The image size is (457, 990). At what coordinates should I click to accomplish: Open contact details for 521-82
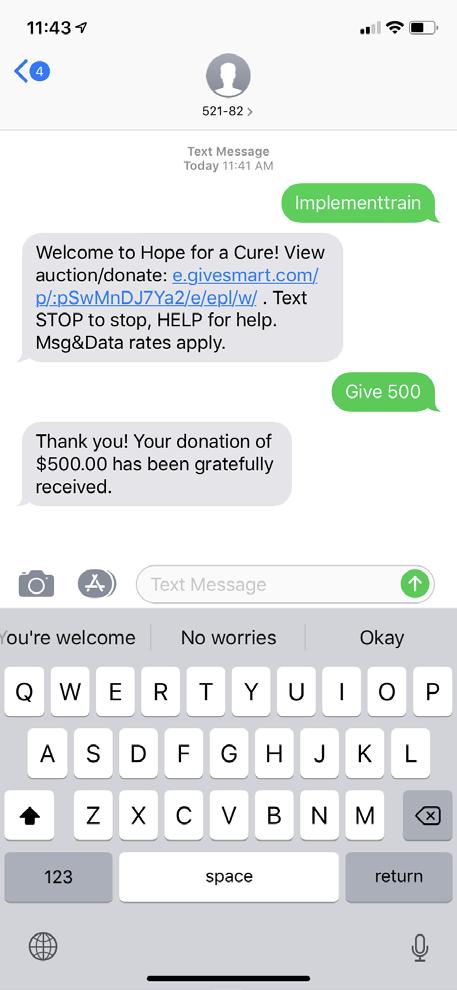point(228,86)
